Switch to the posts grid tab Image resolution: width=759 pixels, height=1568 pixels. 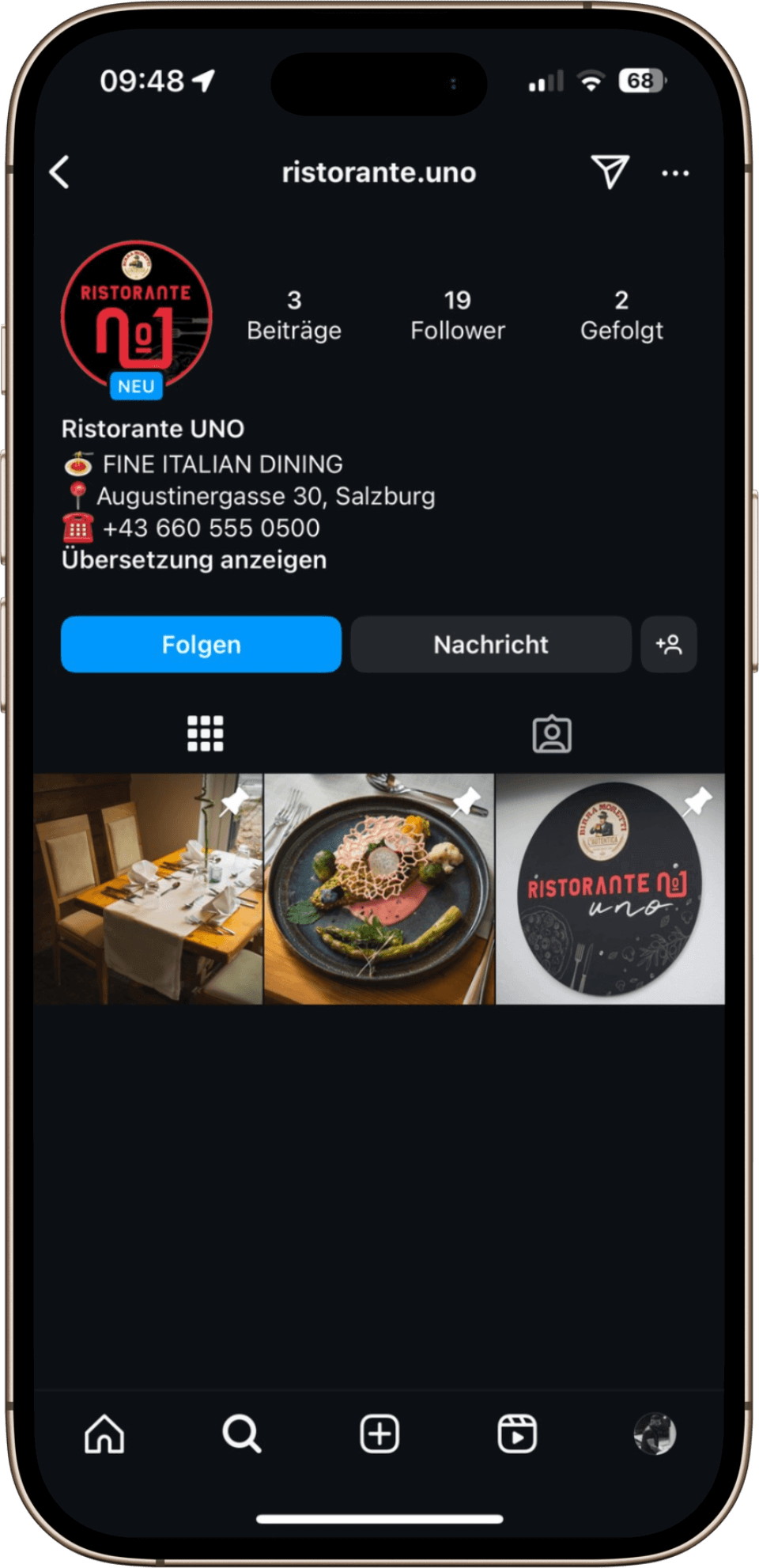(206, 733)
